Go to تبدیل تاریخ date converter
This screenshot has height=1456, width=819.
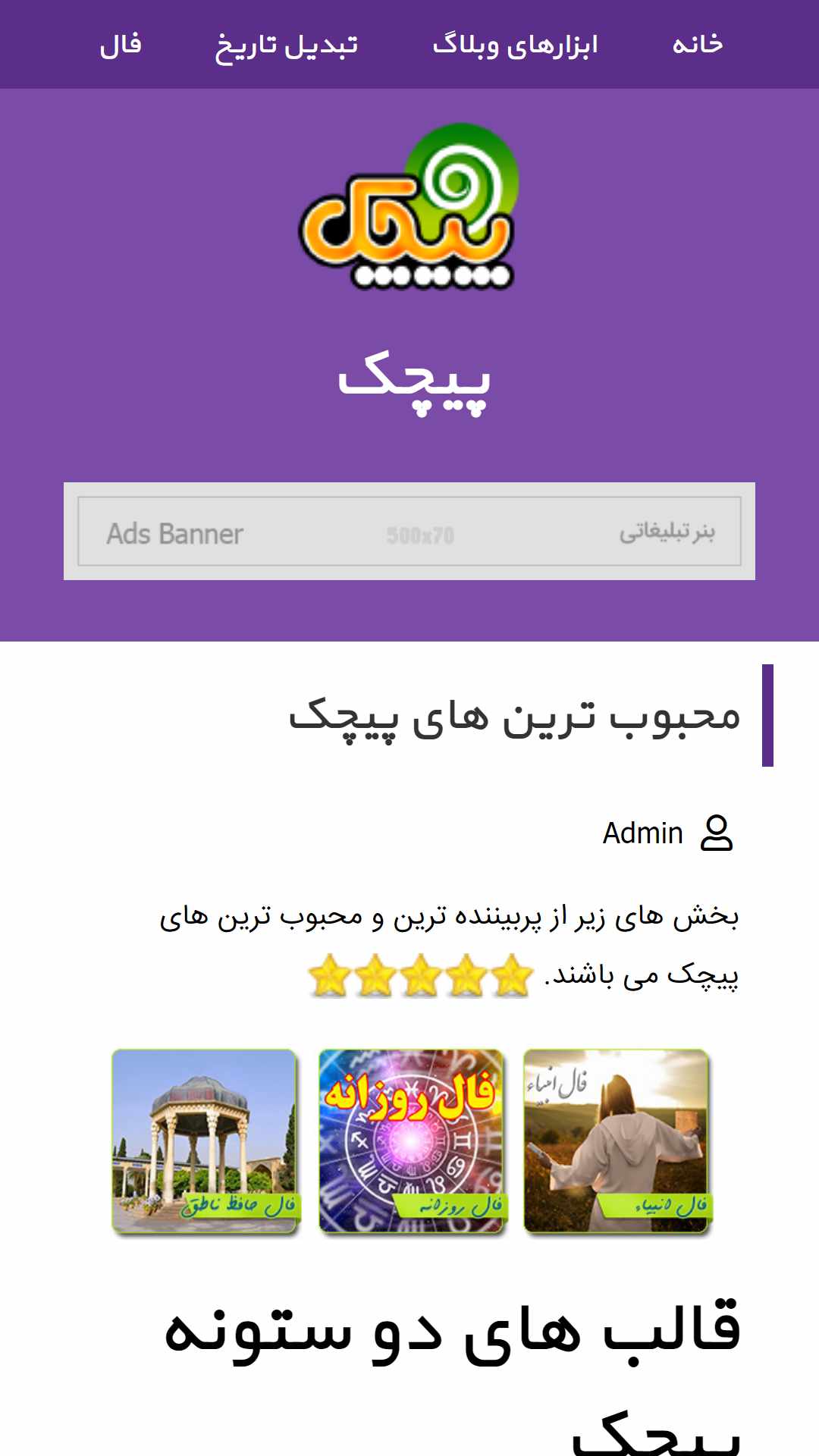[287, 46]
